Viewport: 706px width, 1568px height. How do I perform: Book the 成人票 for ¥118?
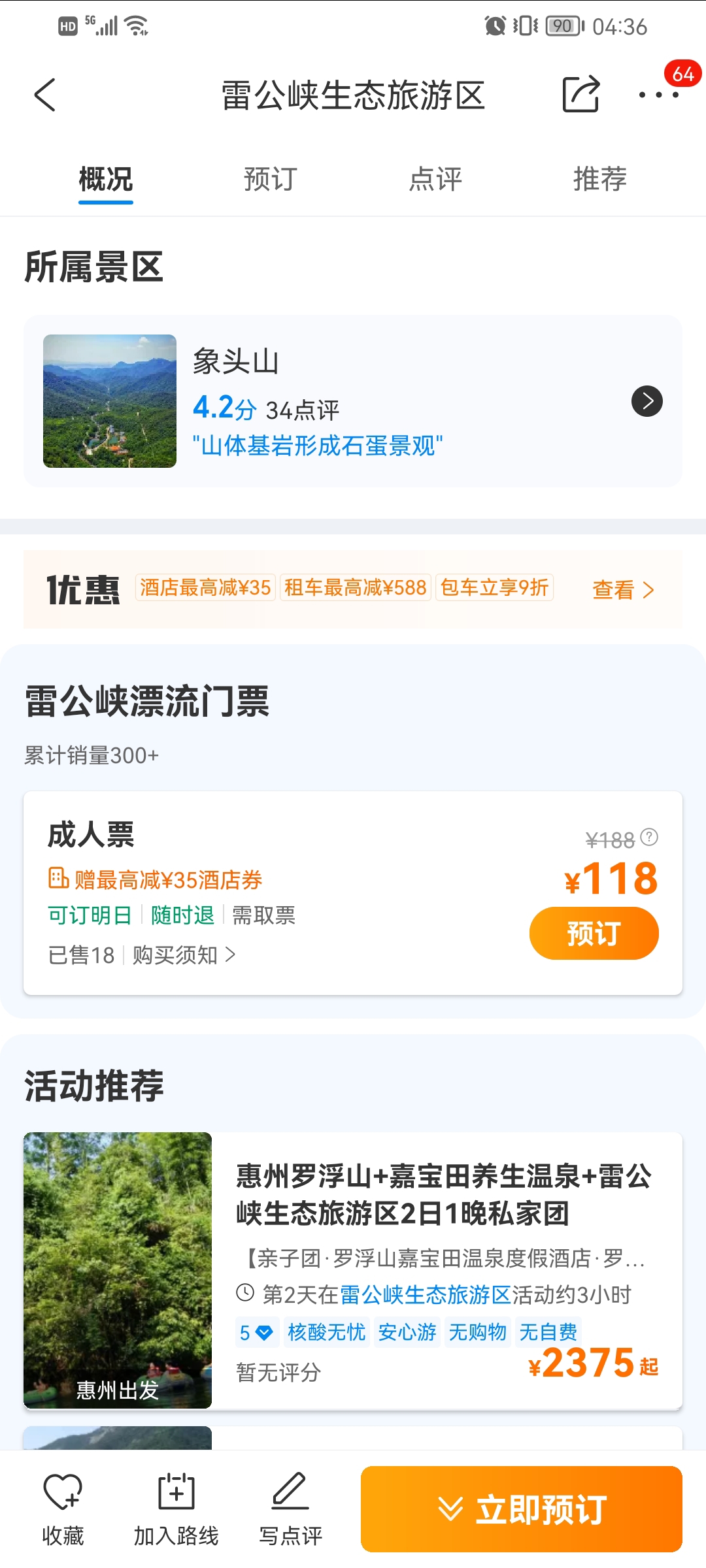pos(594,933)
